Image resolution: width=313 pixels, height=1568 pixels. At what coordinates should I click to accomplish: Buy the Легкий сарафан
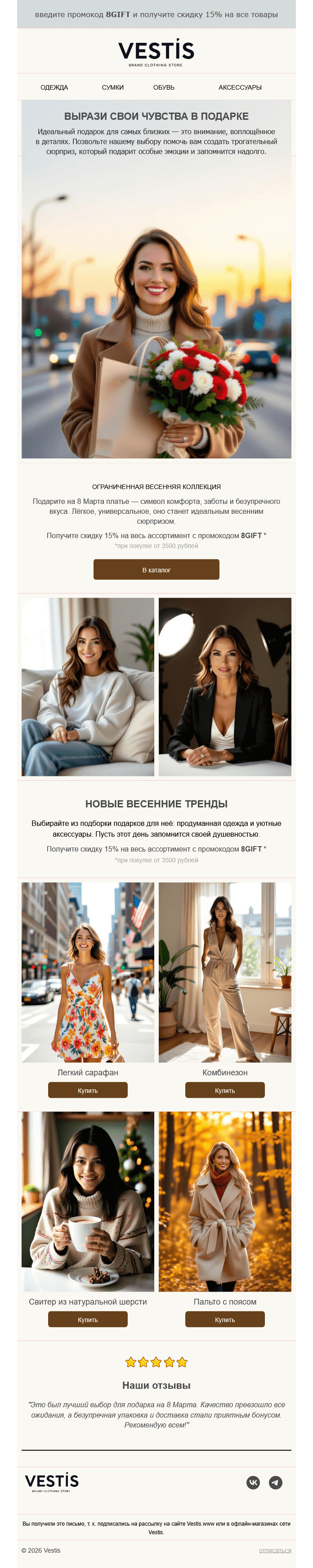88,1090
